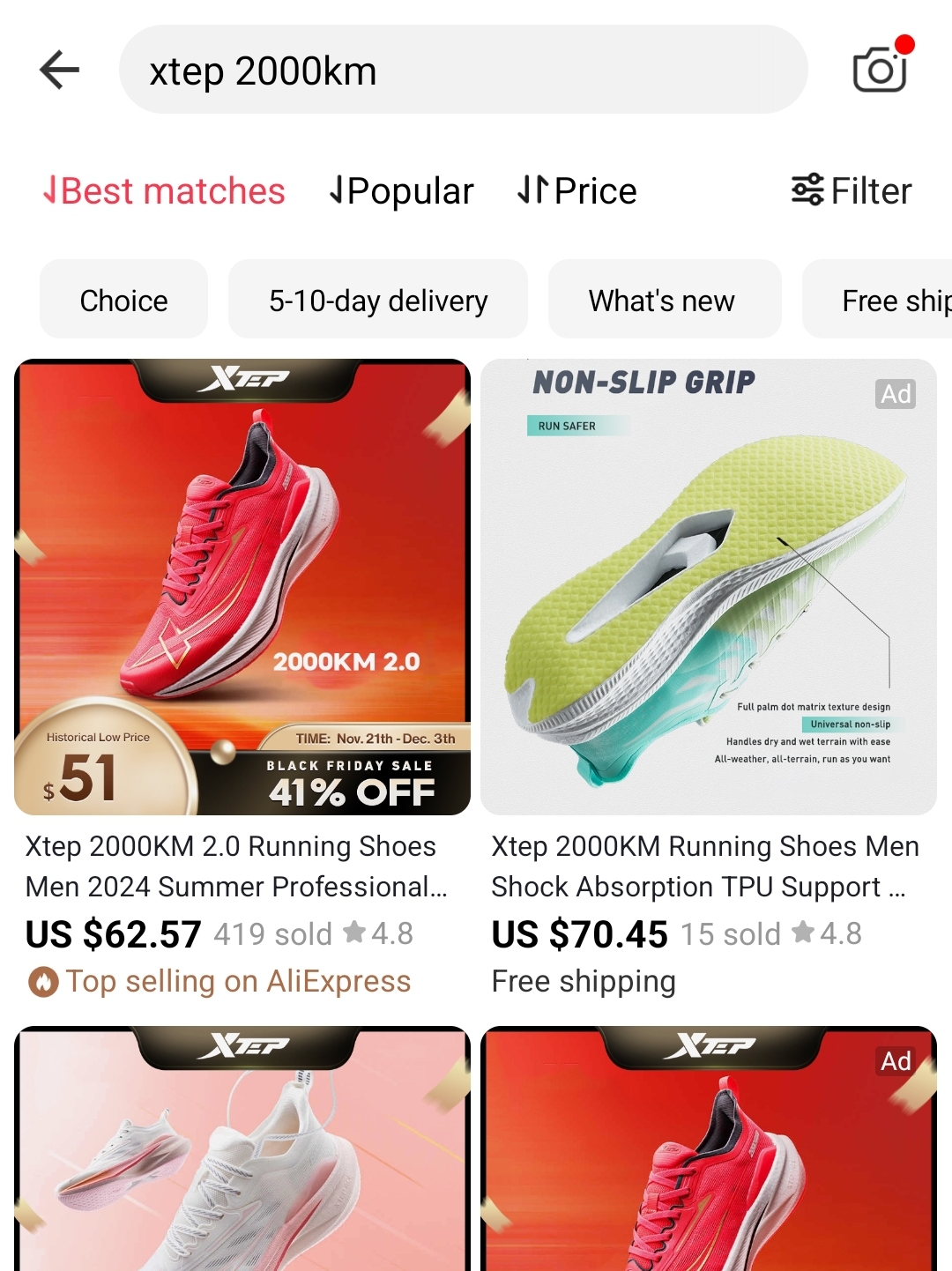
Task: Tap the search box showing xtep 2000km
Action: [x=464, y=70]
